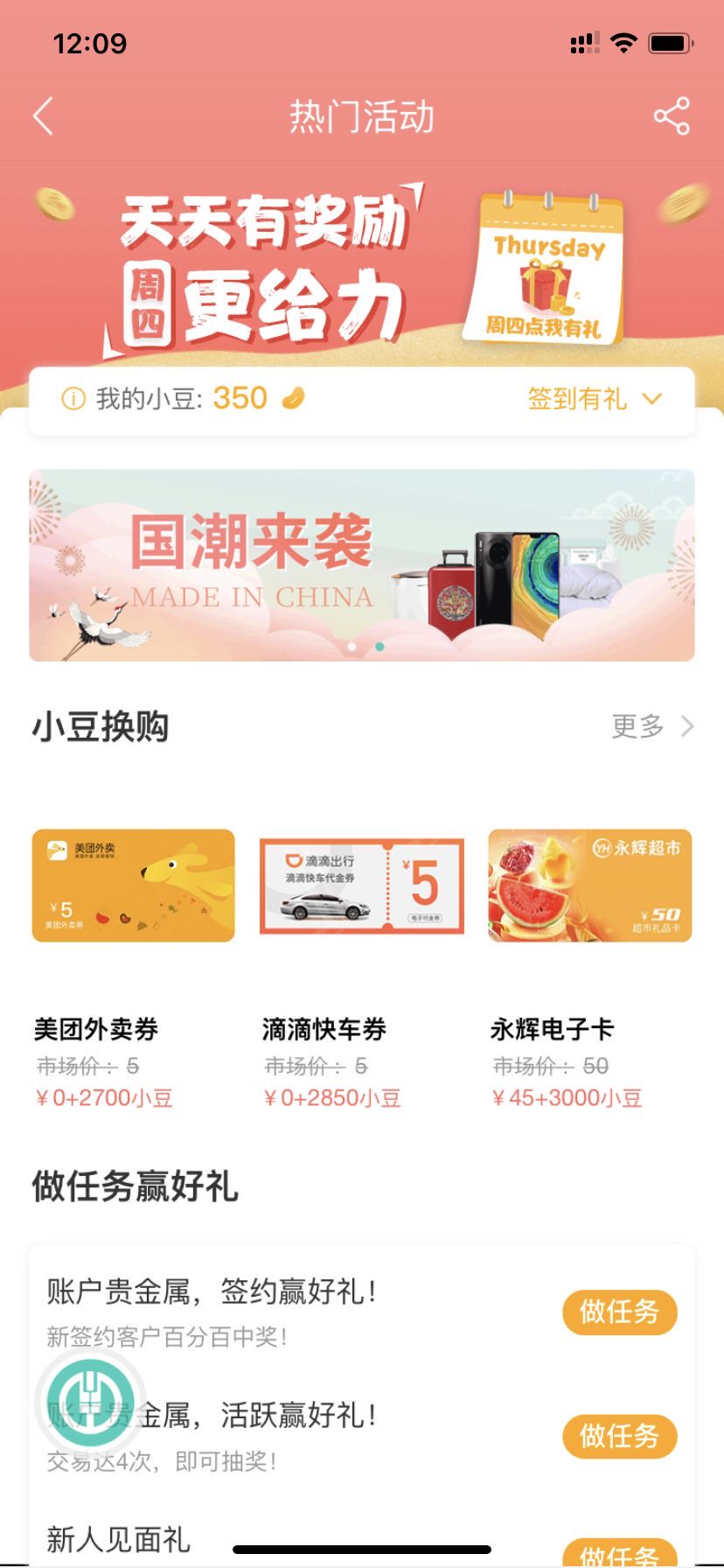Viewport: 724px width, 1568px height.
Task: Open the 美团外卖券 item
Action: (133, 885)
